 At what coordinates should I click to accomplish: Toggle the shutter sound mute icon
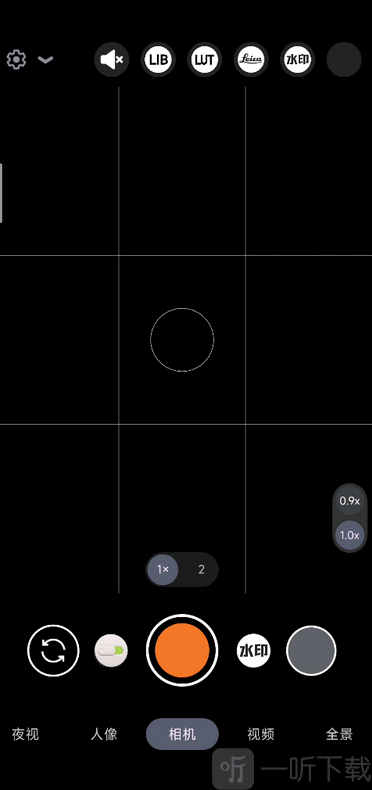111,60
